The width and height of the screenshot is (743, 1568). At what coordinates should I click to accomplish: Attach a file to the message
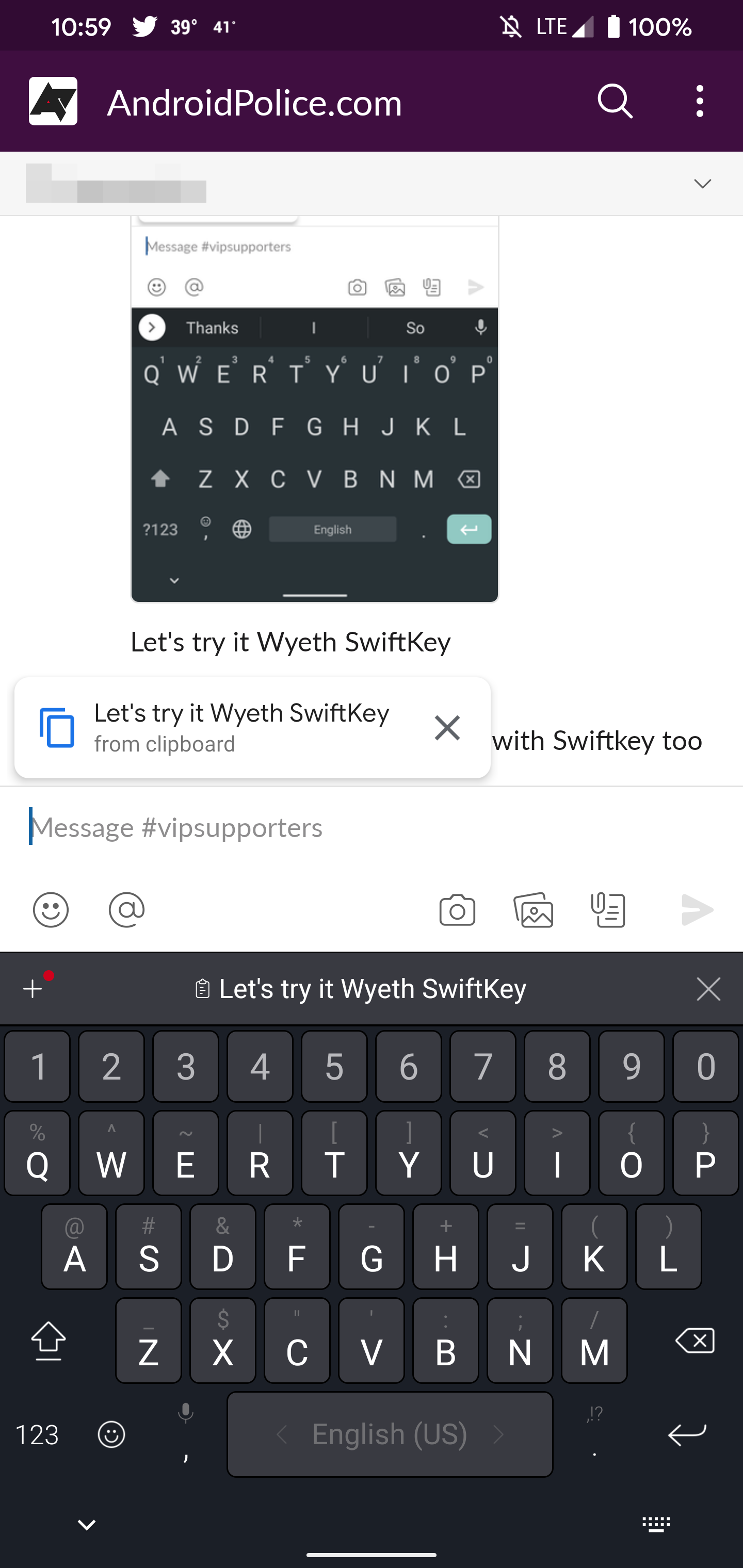[x=608, y=910]
